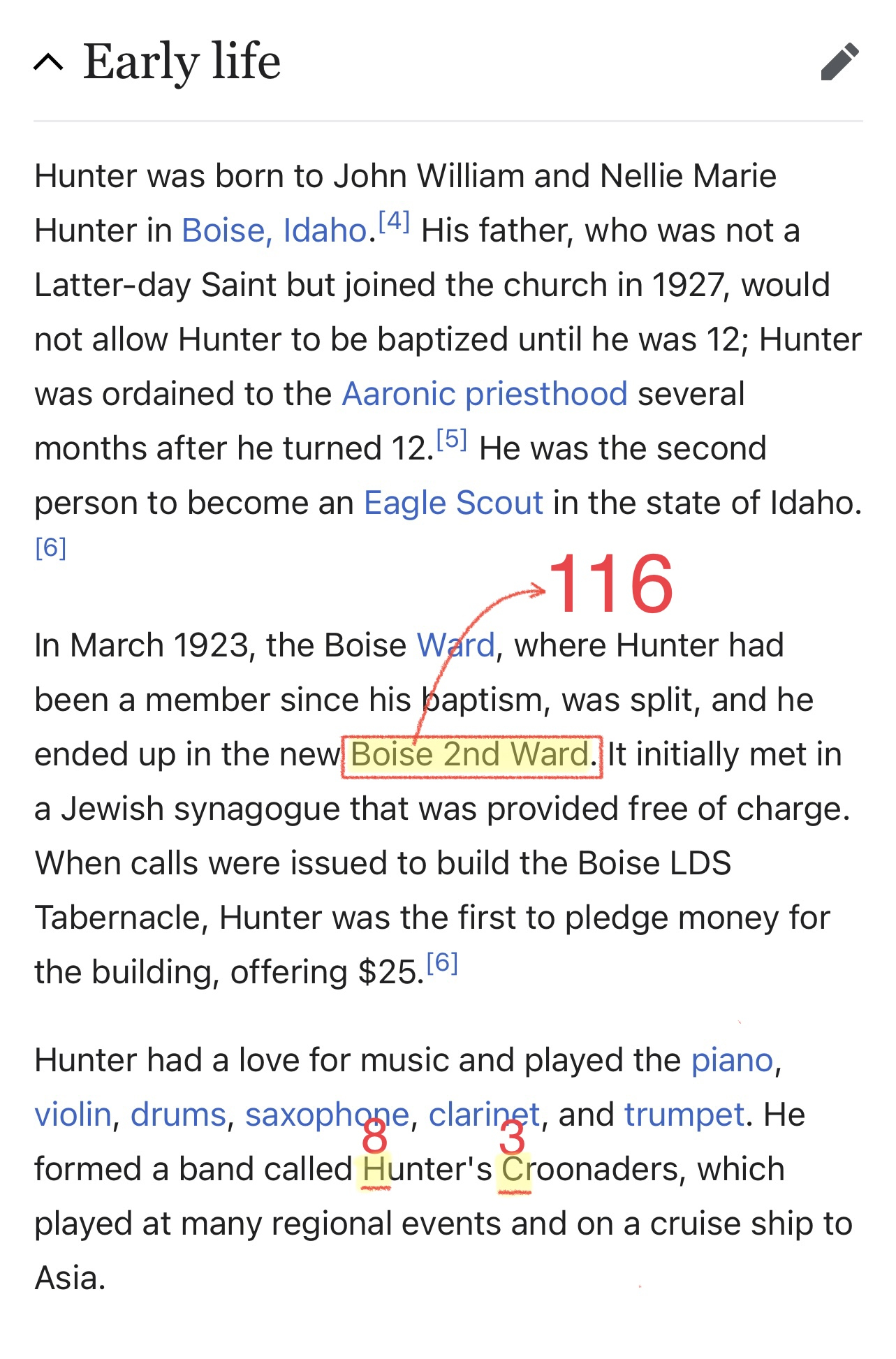This screenshot has height=1359, width=896.
Task: Open the trumpet article
Action: coord(684,1115)
